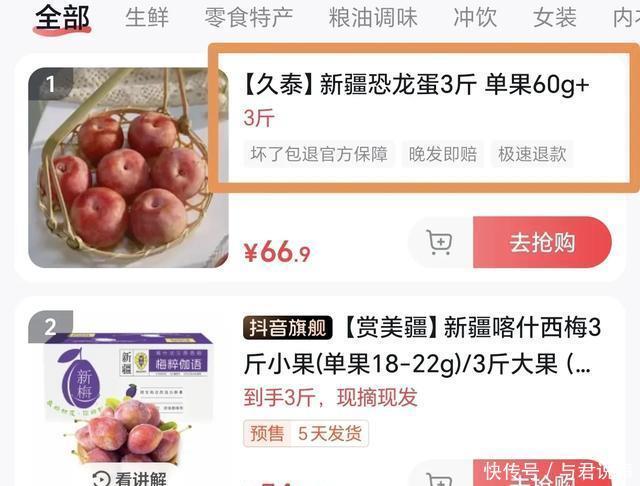
Task: Select the 冲饮 category tab
Action: pos(475,17)
